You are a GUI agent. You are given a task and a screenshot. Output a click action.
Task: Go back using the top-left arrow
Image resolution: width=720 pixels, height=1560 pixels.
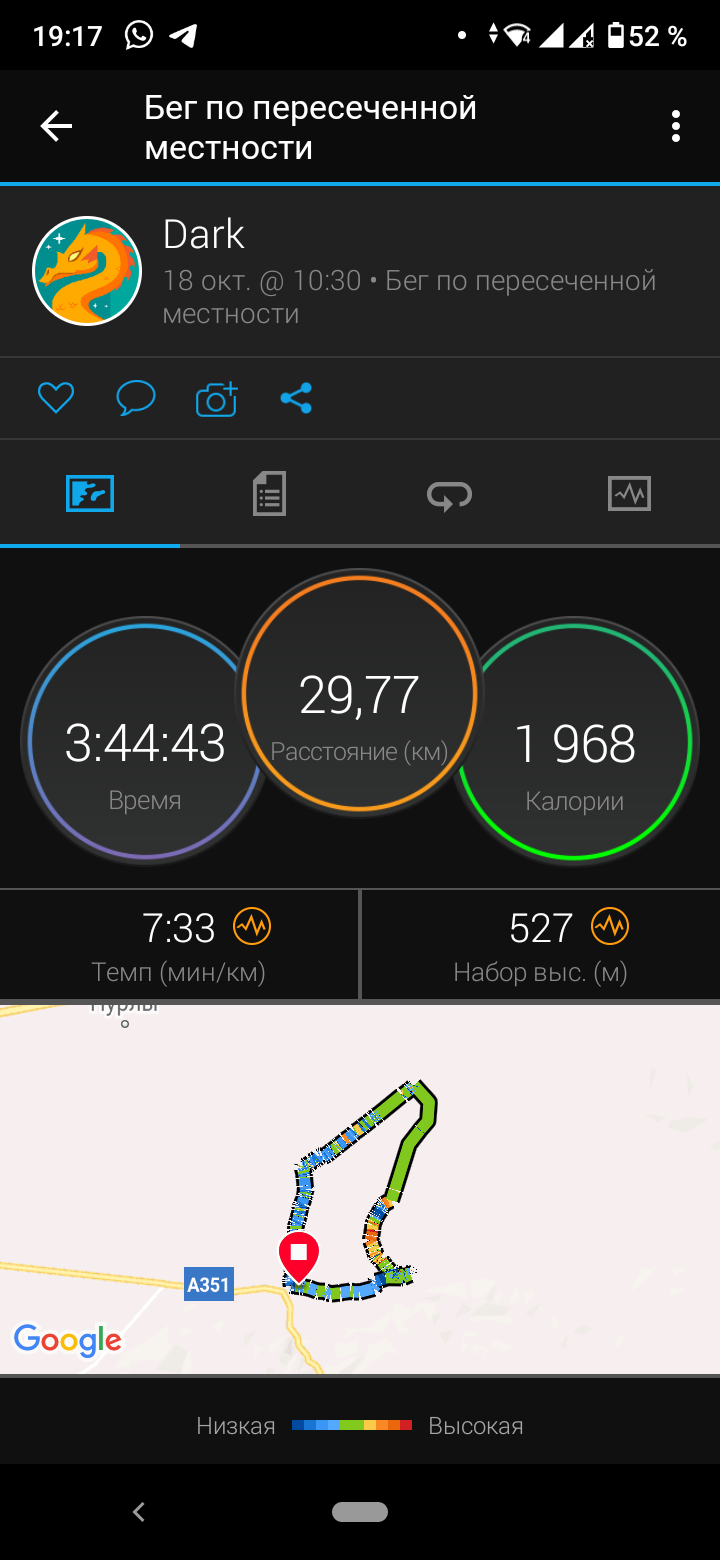click(56, 126)
